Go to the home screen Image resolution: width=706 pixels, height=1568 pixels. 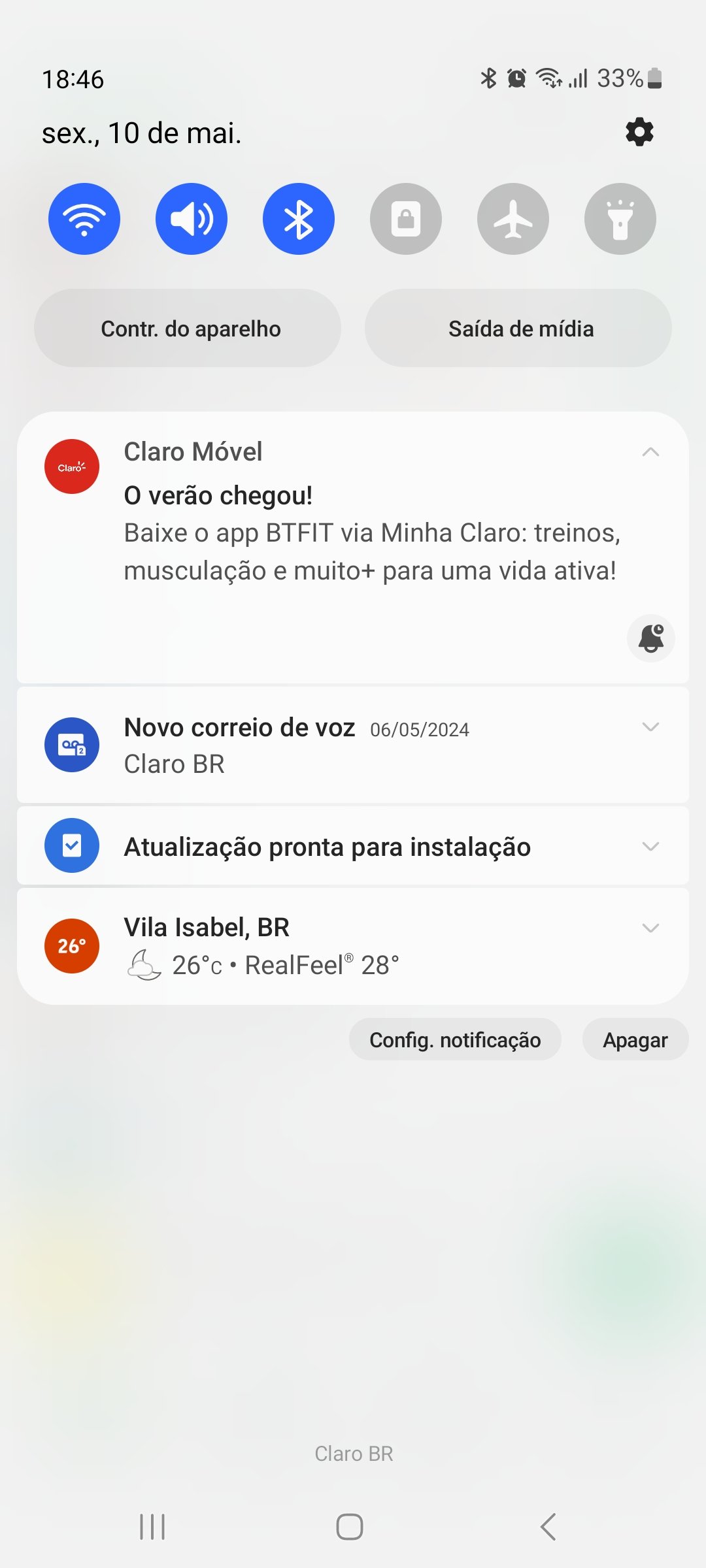pyautogui.click(x=350, y=1527)
